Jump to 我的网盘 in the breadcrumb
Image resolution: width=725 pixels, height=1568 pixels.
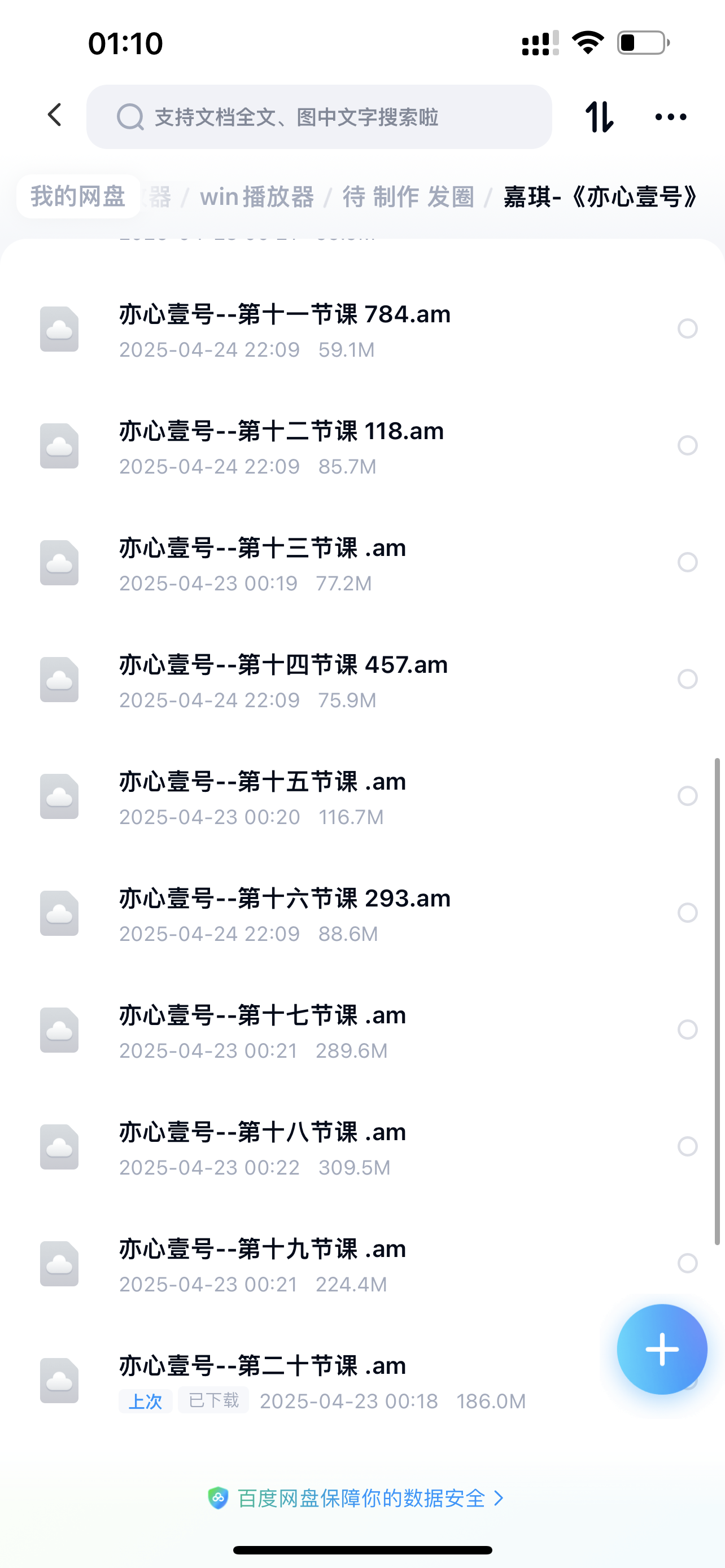78,196
